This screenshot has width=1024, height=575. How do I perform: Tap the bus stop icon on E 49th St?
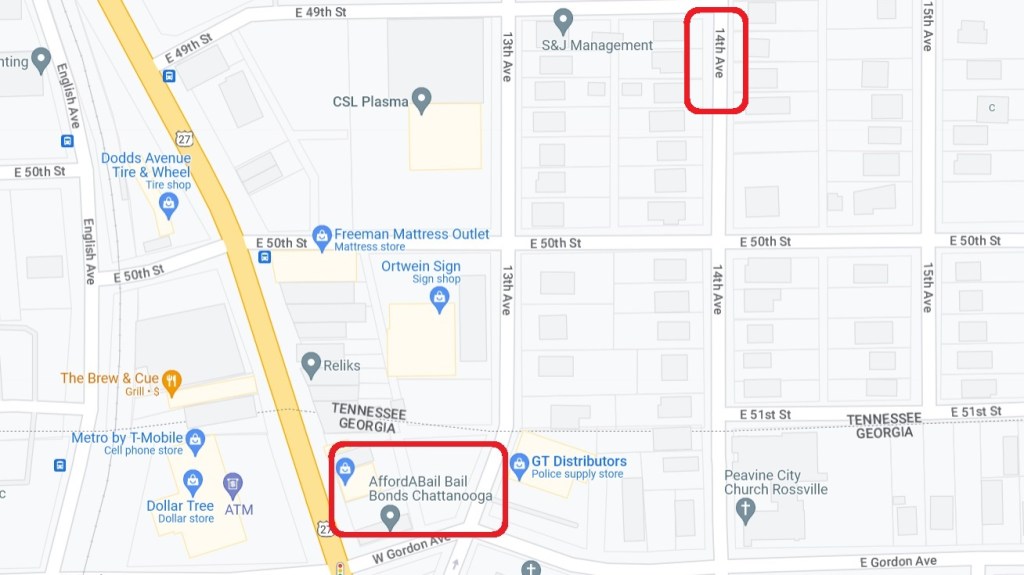click(169, 75)
